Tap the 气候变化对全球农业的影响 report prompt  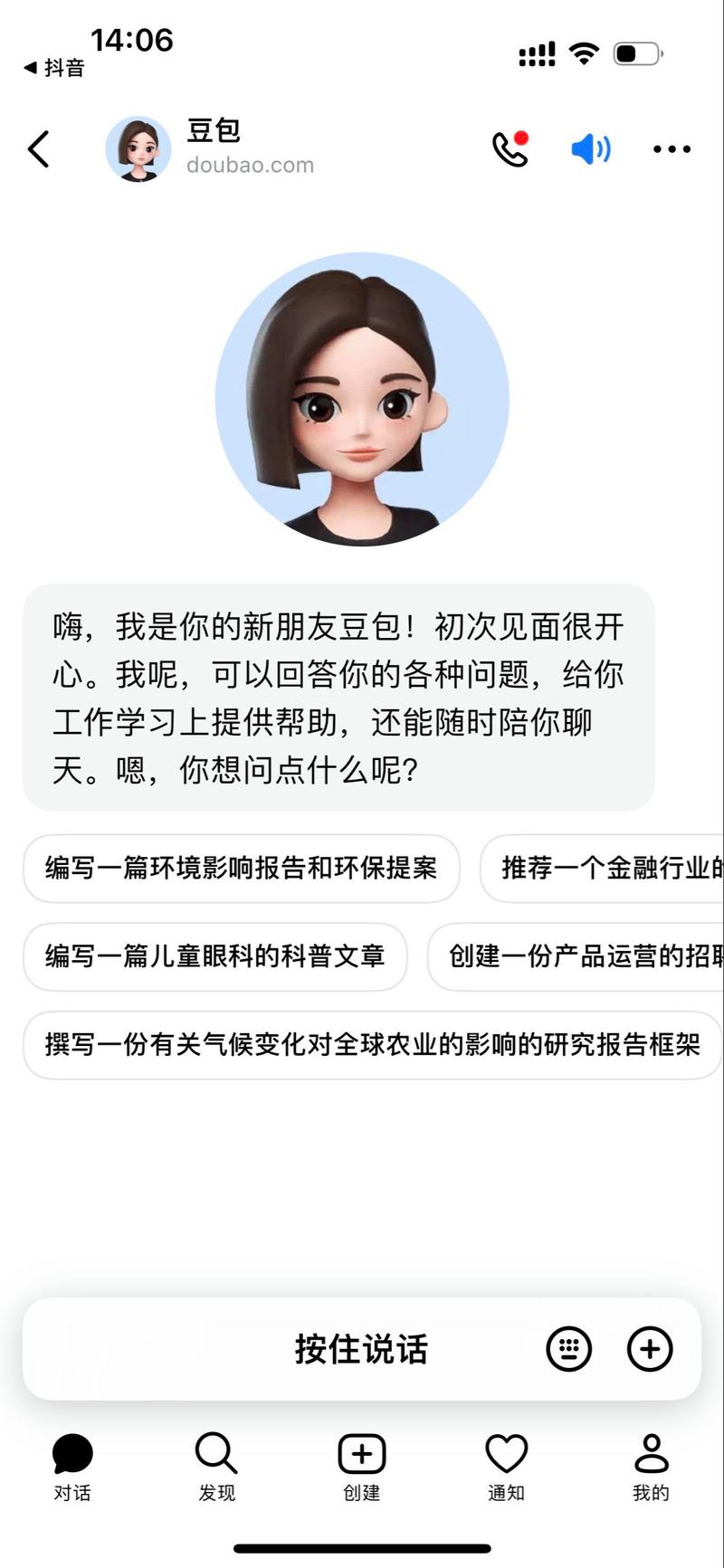click(372, 1045)
